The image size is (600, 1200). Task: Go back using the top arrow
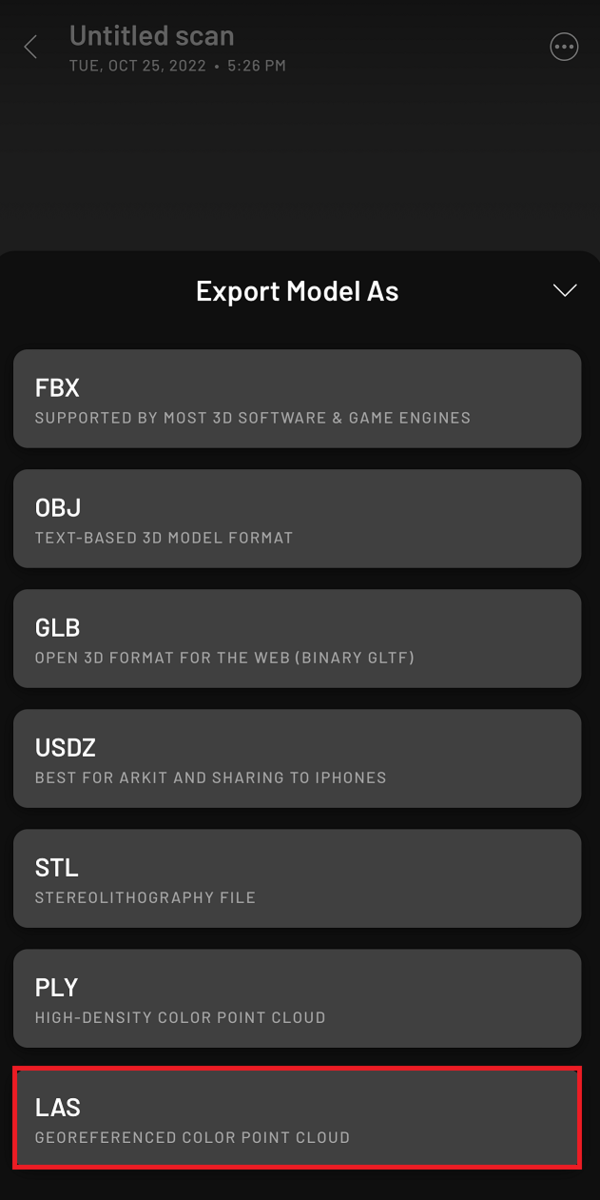coord(31,47)
